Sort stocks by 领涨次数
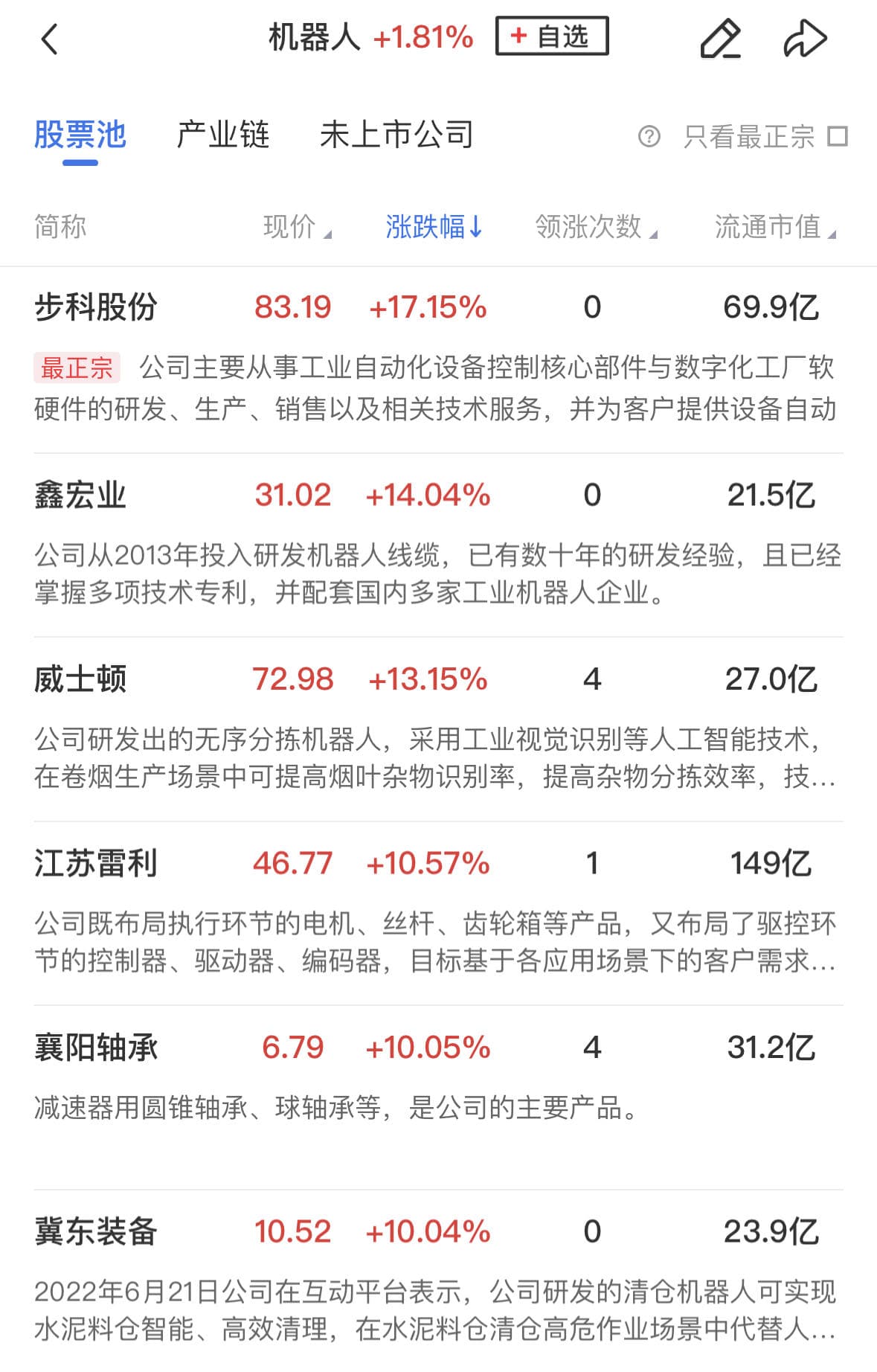The image size is (877, 1372). [595, 227]
